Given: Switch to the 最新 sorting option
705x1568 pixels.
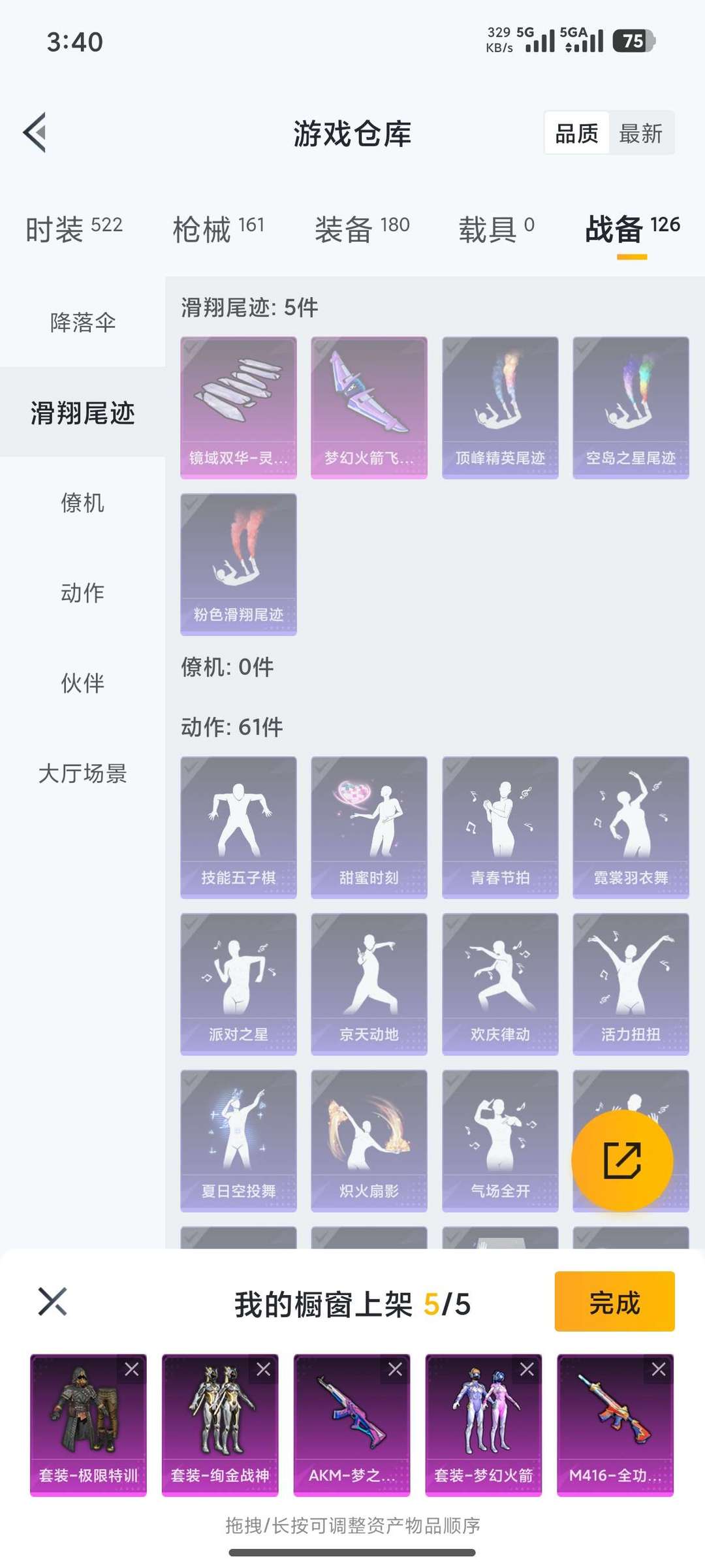Looking at the screenshot, I should click(643, 133).
